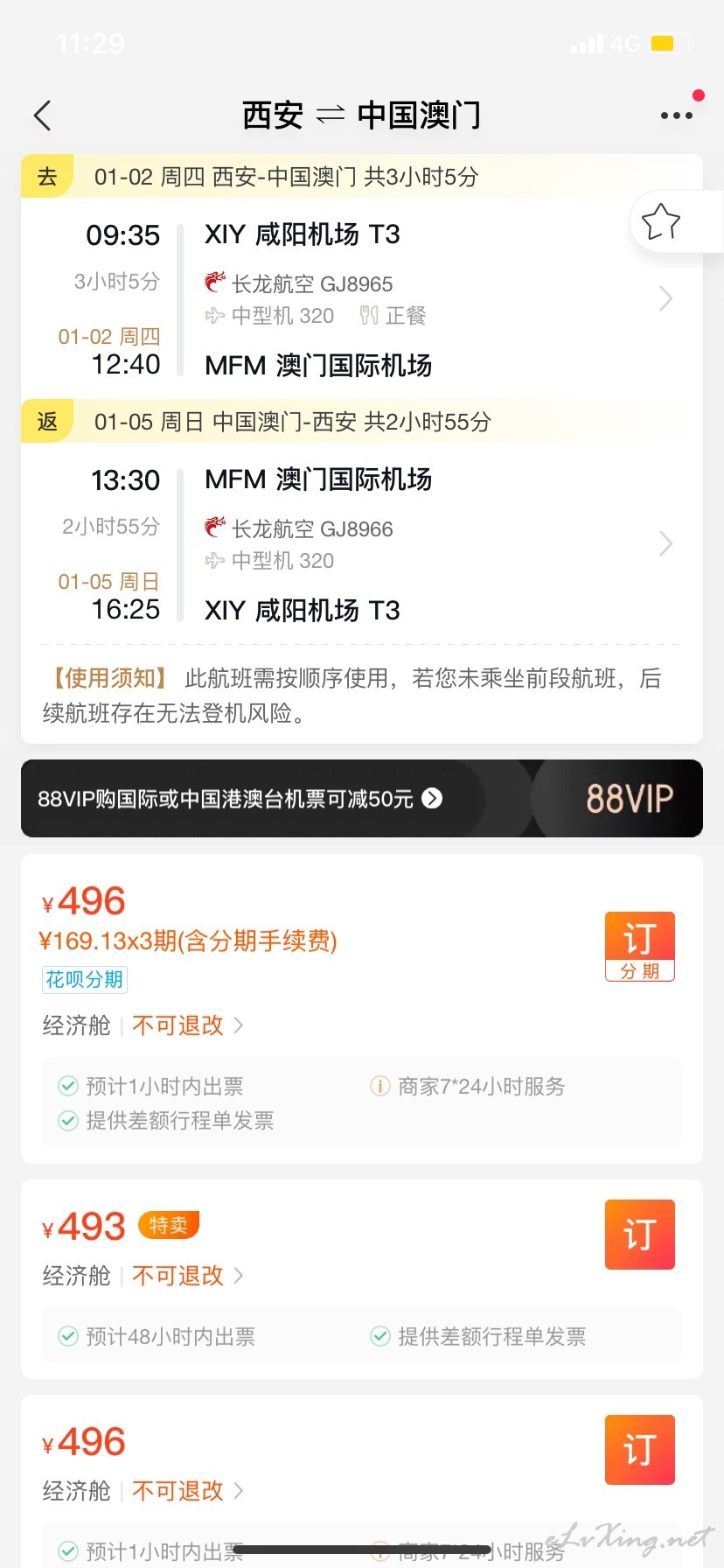
Task: Book the ¥496 fare with installment payment
Action: (640, 947)
